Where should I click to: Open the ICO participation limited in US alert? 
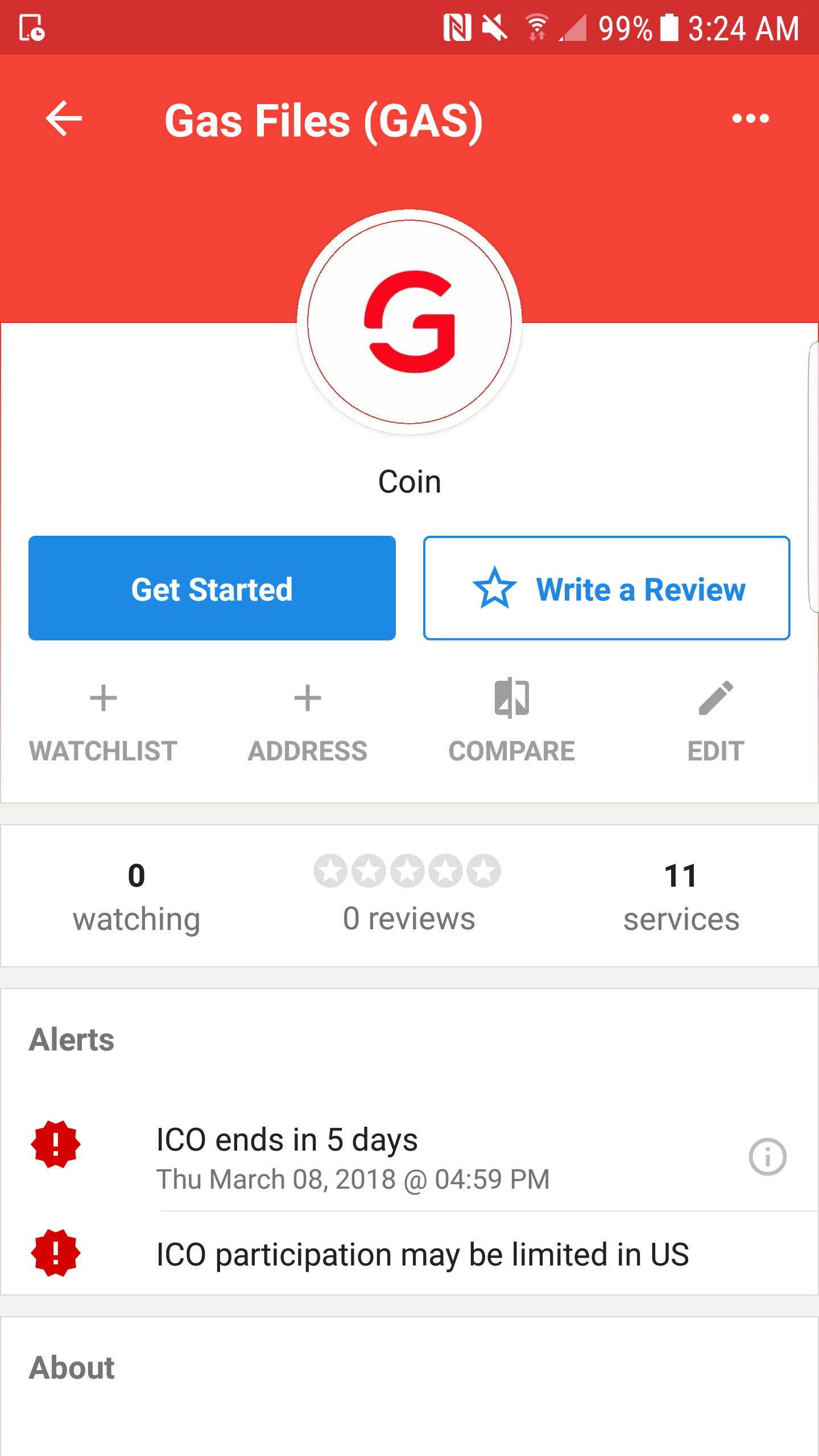pyautogui.click(x=409, y=1254)
